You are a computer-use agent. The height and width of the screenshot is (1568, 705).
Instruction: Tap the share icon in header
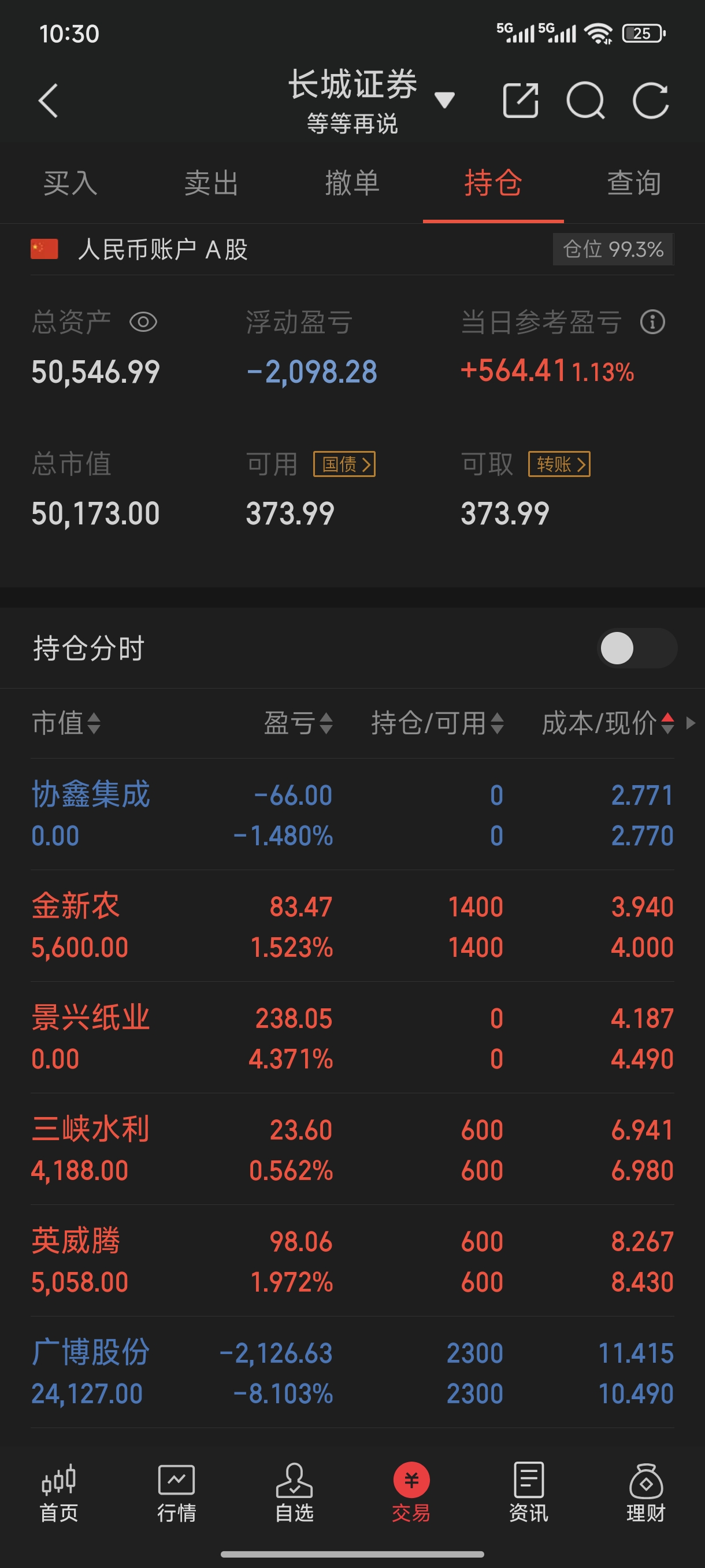click(521, 100)
